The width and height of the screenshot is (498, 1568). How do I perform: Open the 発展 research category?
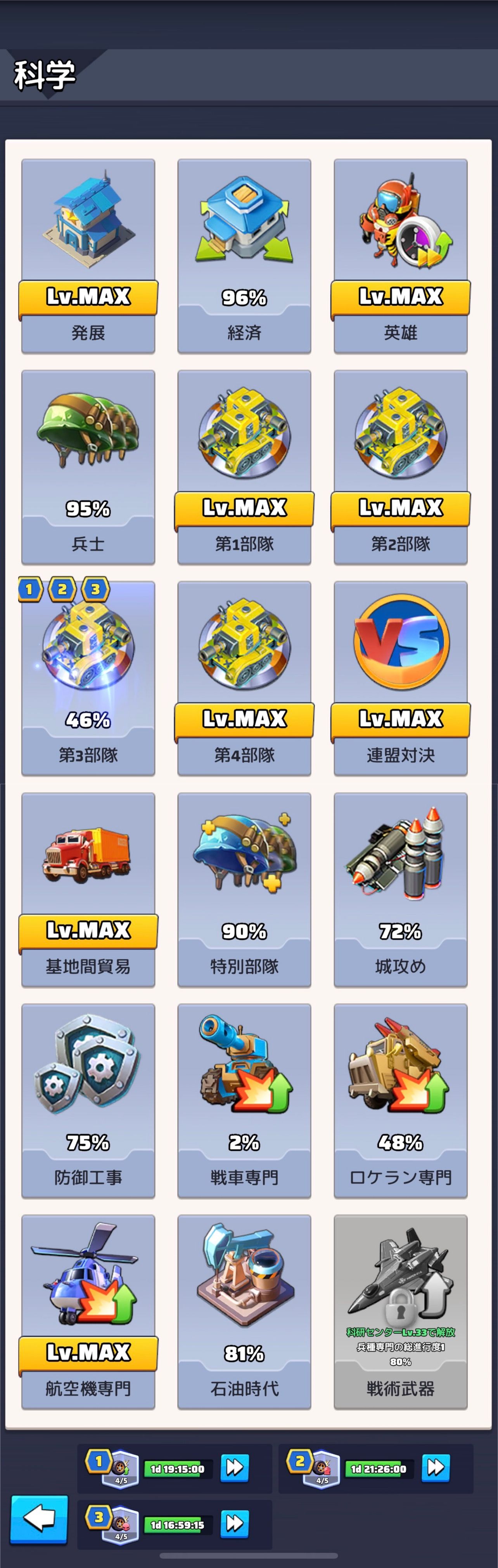[x=88, y=256]
